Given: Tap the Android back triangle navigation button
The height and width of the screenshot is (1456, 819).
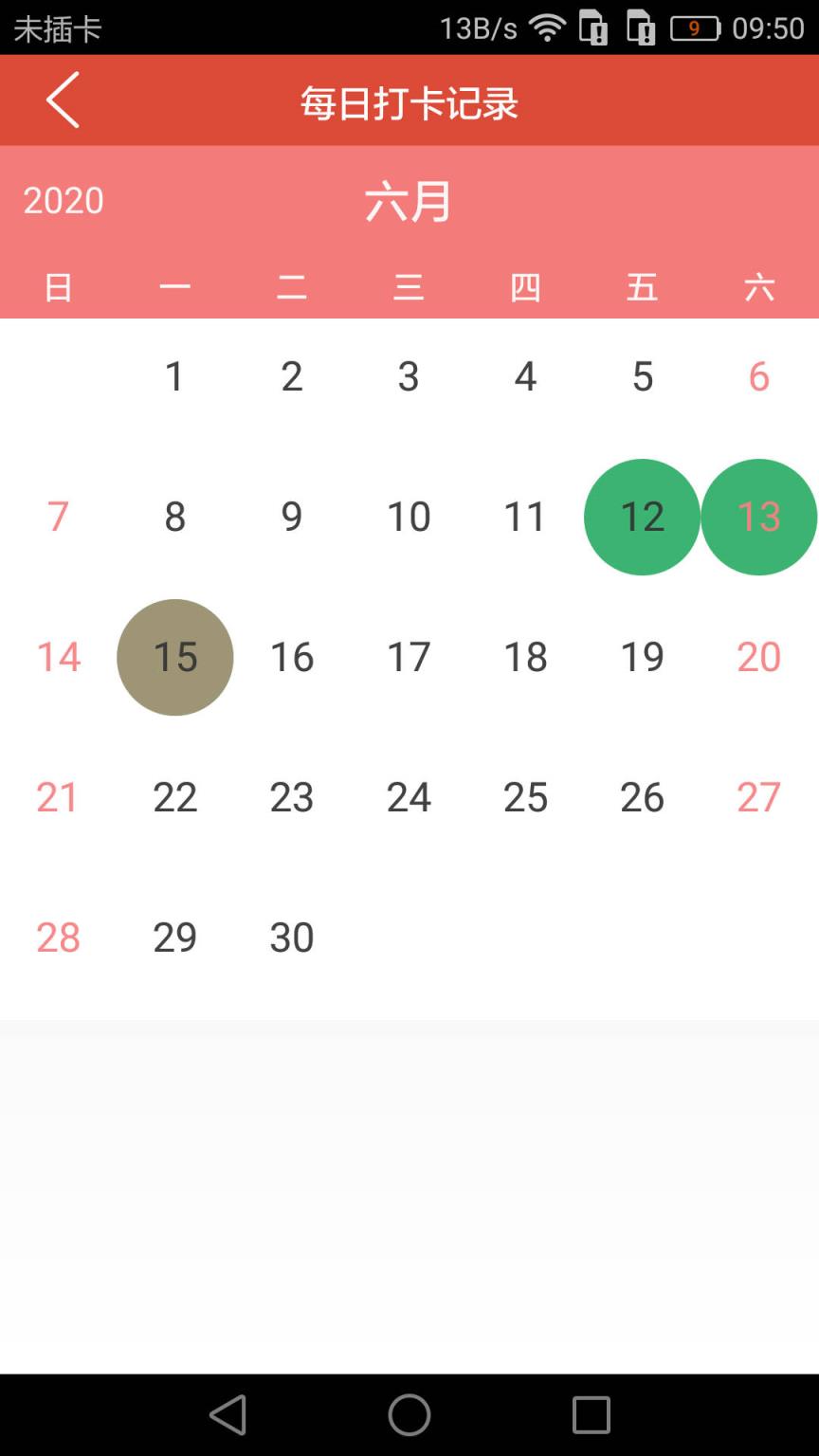Looking at the screenshot, I should click(x=227, y=1416).
